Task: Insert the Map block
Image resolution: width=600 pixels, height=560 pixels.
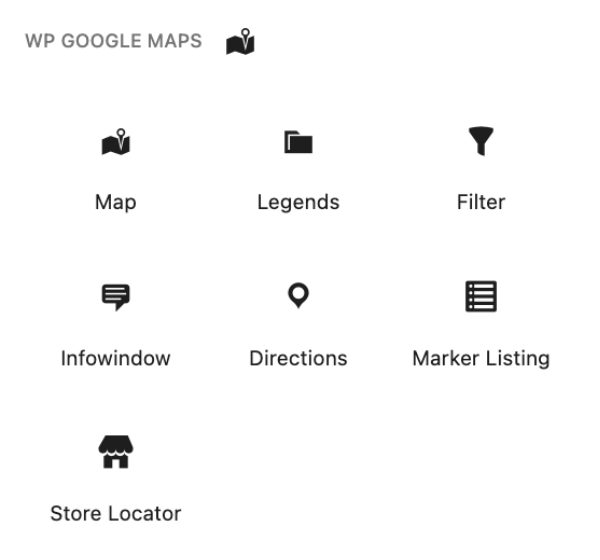Action: pyautogui.click(x=116, y=168)
